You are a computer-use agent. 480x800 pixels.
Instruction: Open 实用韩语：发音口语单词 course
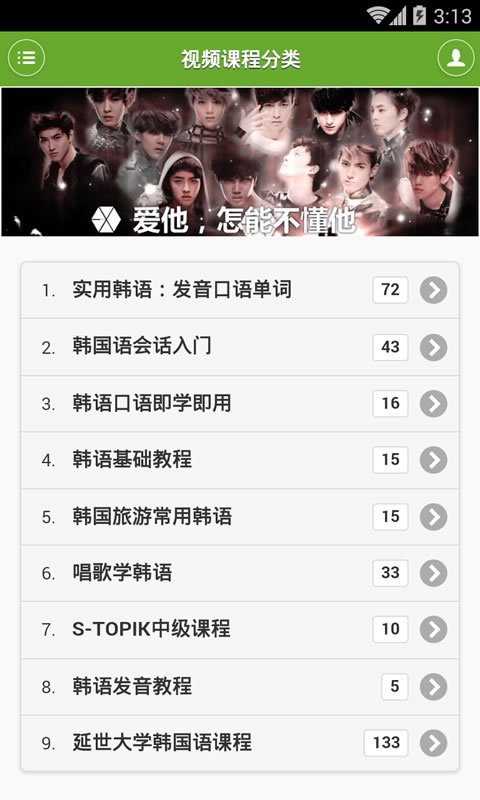(x=240, y=290)
